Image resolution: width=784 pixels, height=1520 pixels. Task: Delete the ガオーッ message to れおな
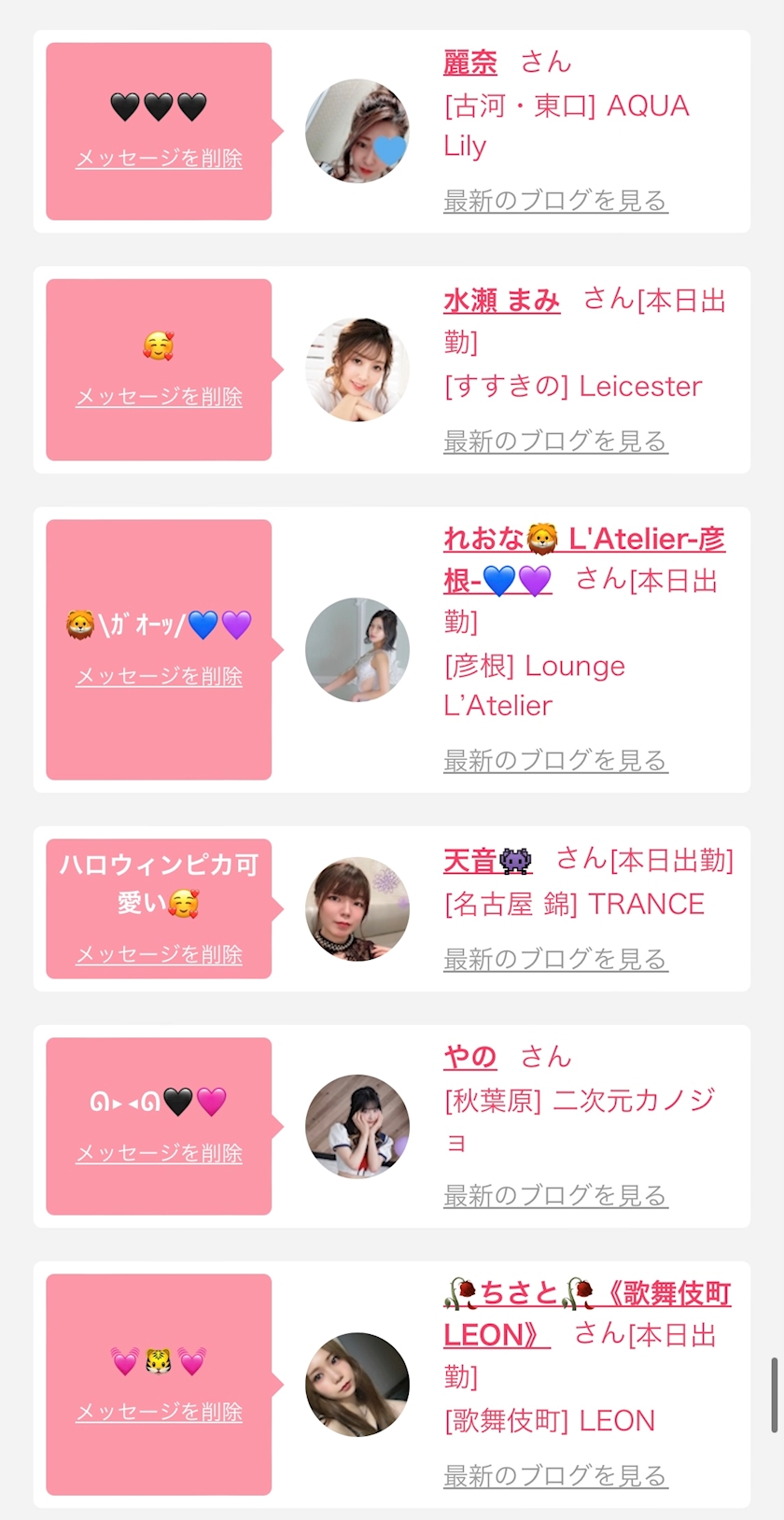[x=159, y=676]
